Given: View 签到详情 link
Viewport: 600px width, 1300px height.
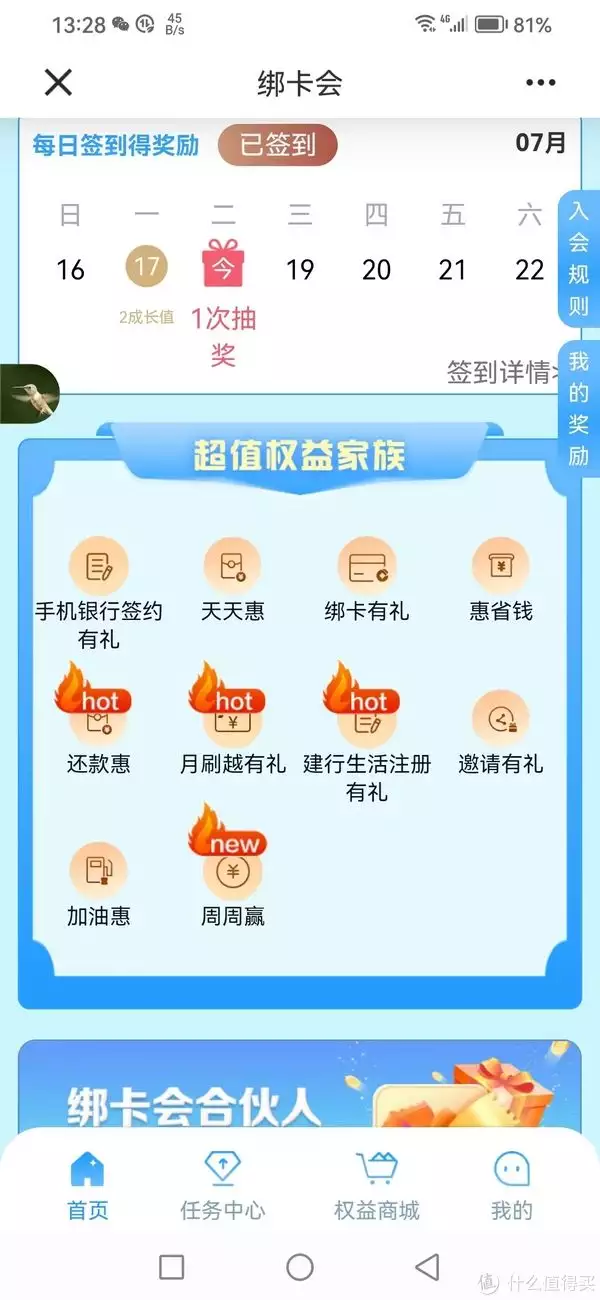Looking at the screenshot, I should tap(498, 373).
